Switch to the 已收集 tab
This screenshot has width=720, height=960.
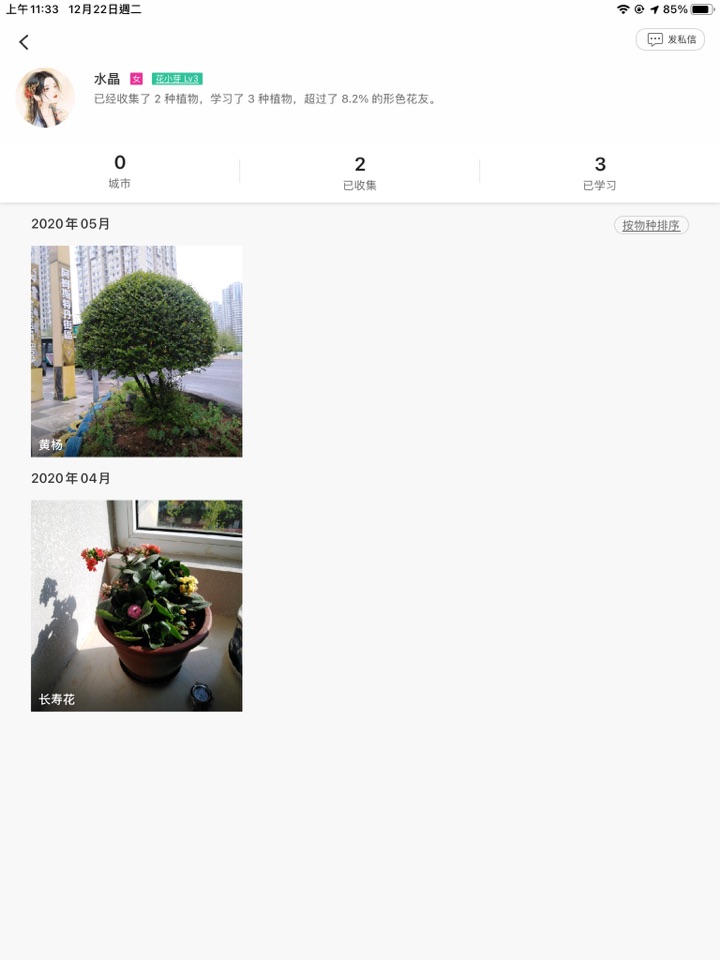(x=360, y=172)
